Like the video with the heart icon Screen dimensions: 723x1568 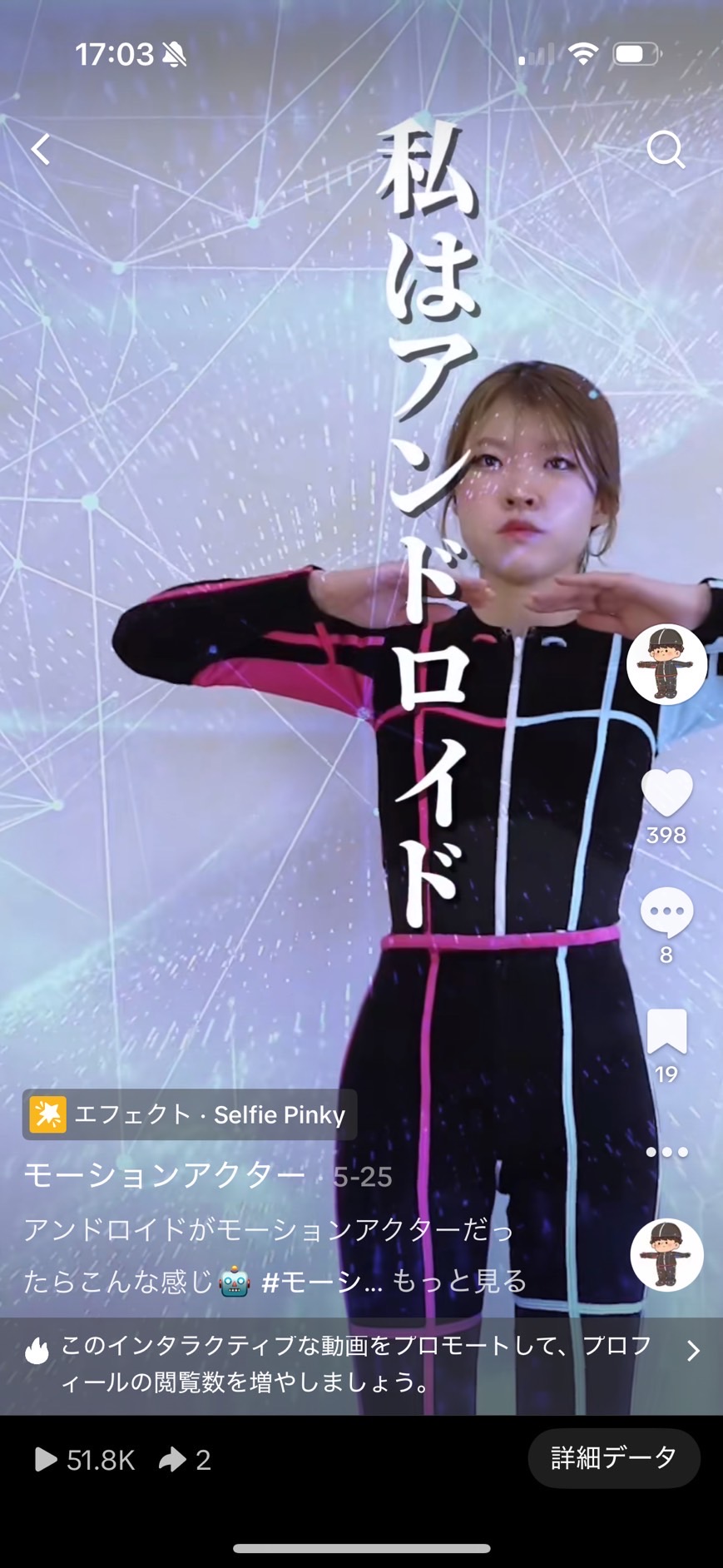(x=666, y=792)
